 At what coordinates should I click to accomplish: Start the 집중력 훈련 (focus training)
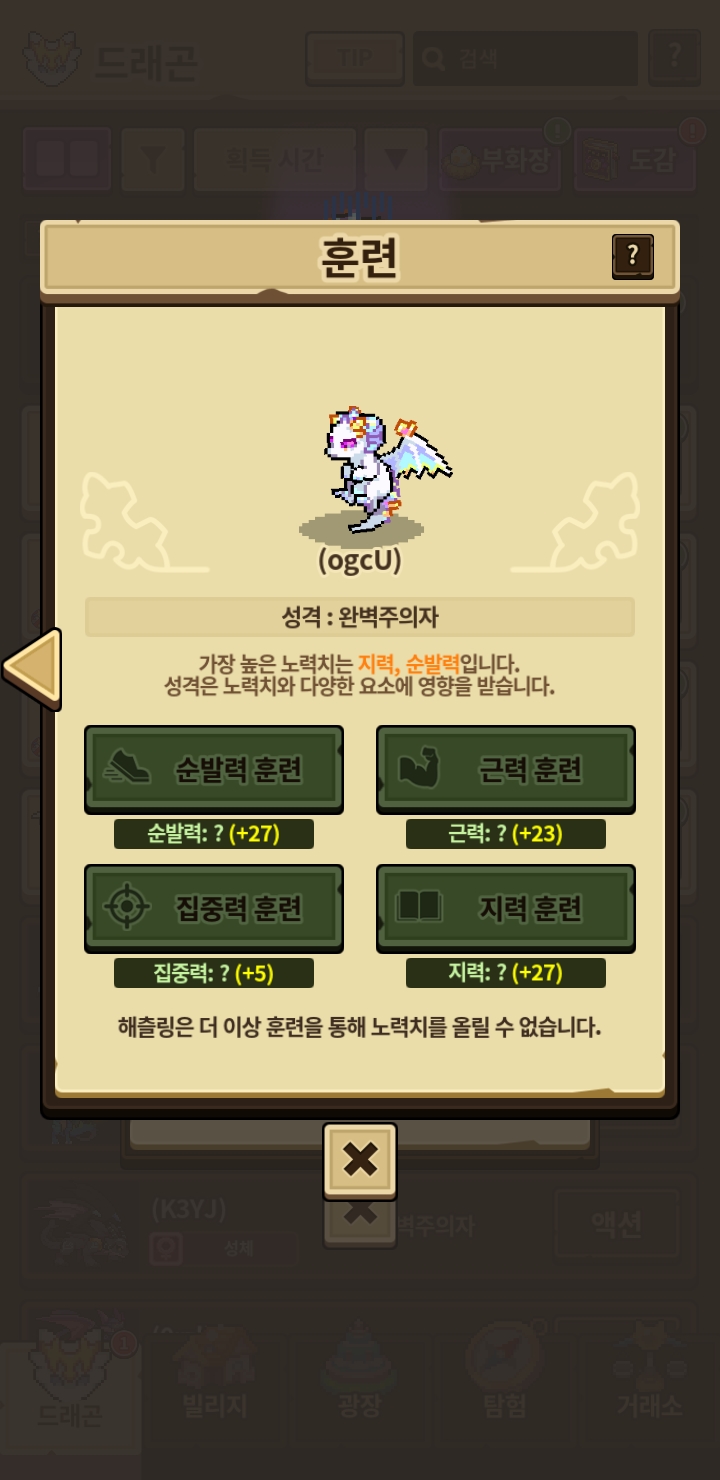tap(214, 908)
